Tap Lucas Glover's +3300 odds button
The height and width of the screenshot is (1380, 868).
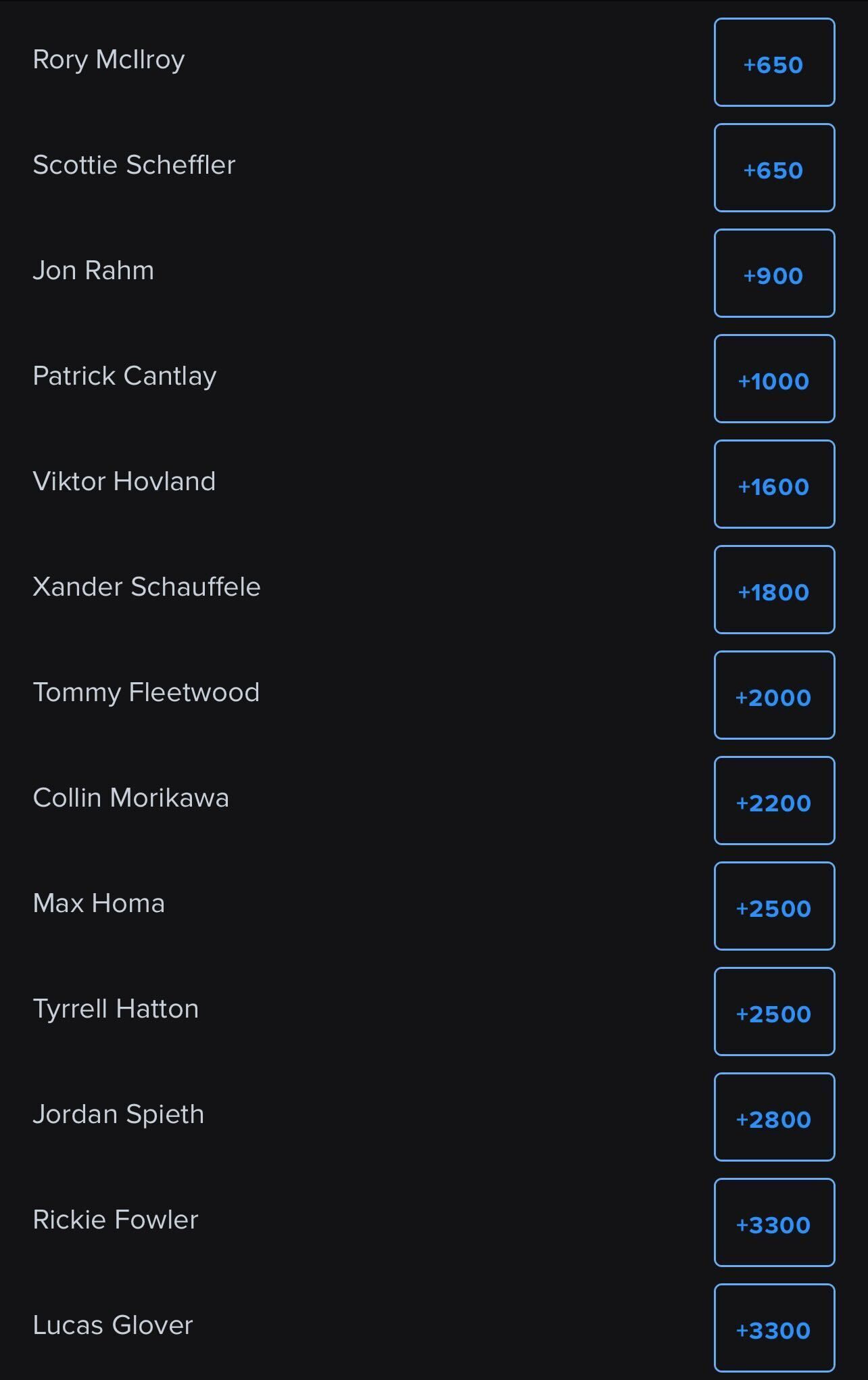pos(774,1329)
